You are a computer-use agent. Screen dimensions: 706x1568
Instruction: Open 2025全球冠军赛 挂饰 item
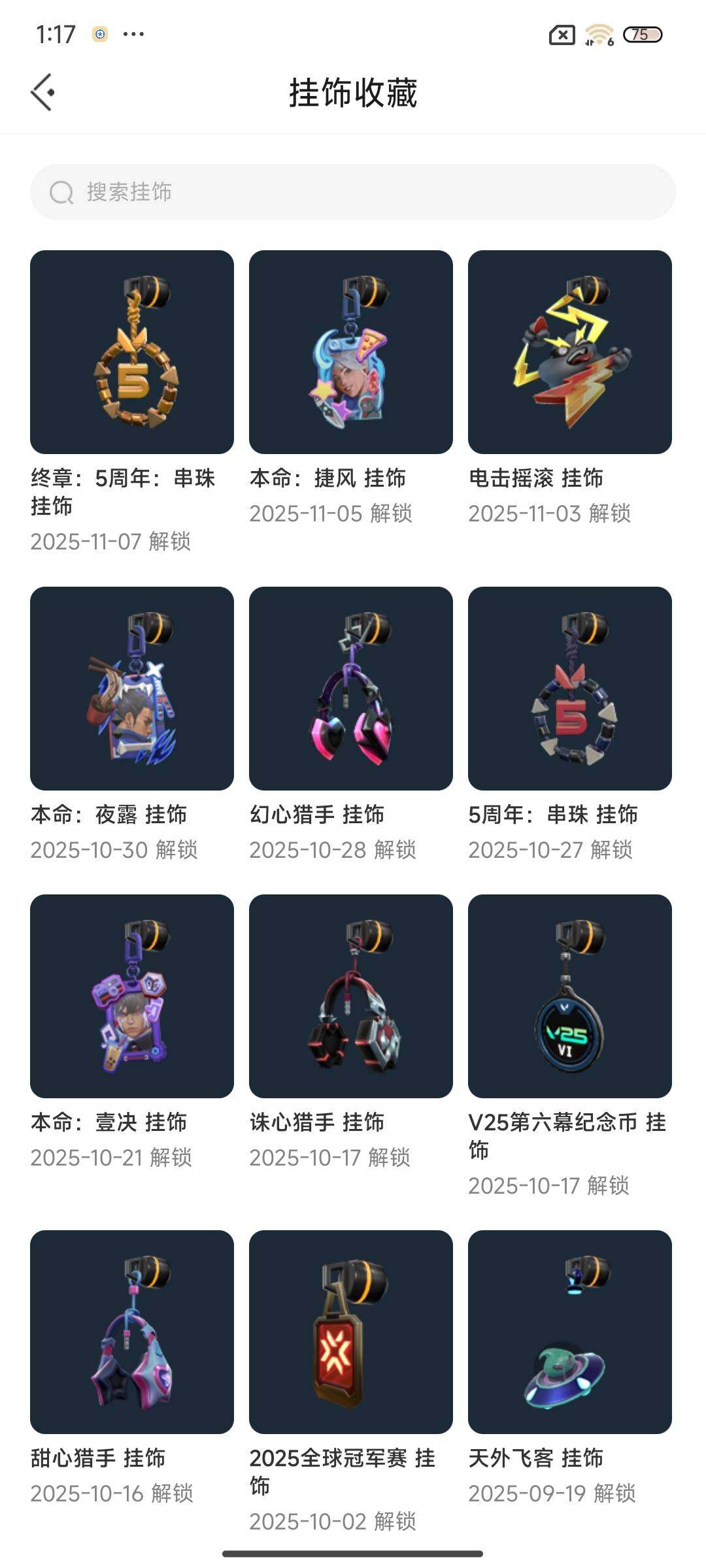click(x=351, y=1332)
